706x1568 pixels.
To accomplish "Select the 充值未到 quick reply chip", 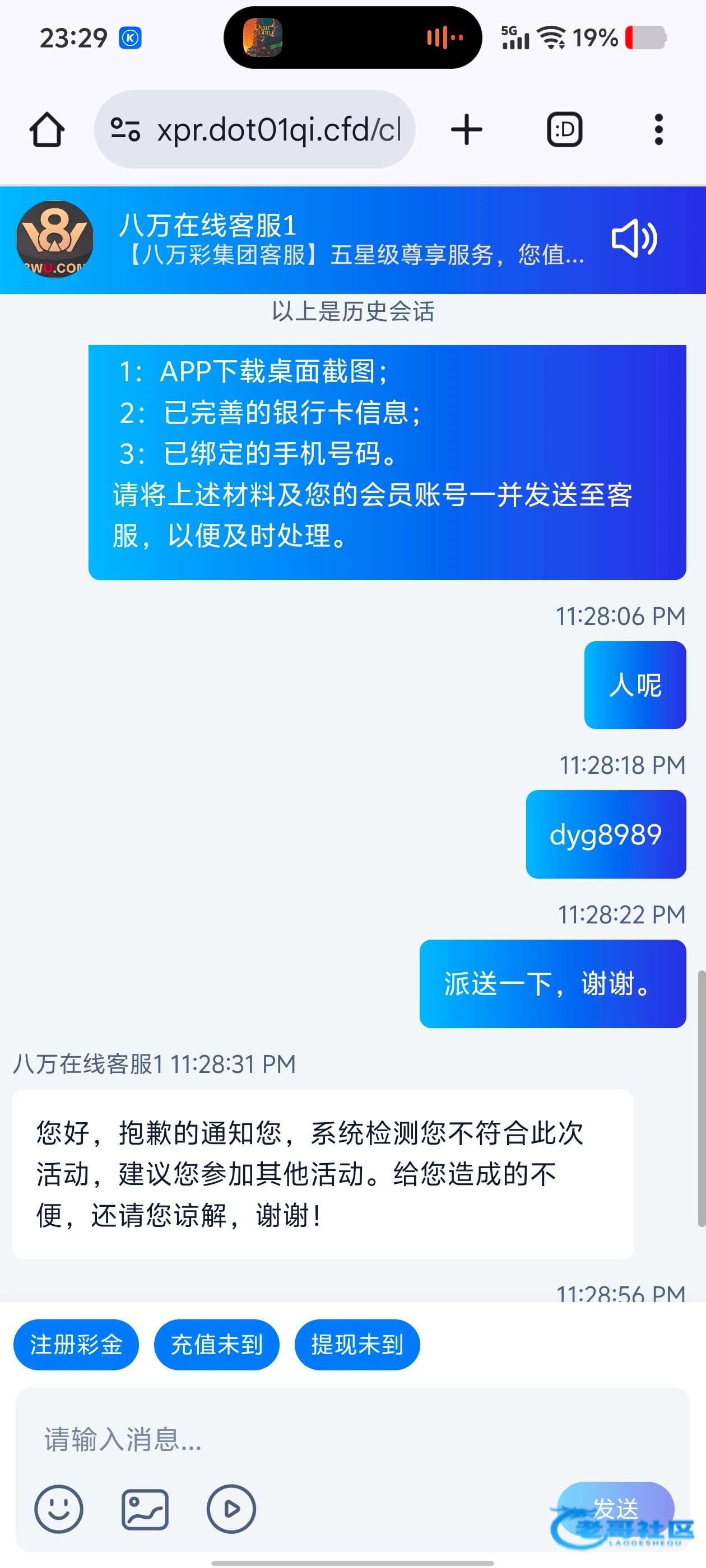I will (216, 1345).
